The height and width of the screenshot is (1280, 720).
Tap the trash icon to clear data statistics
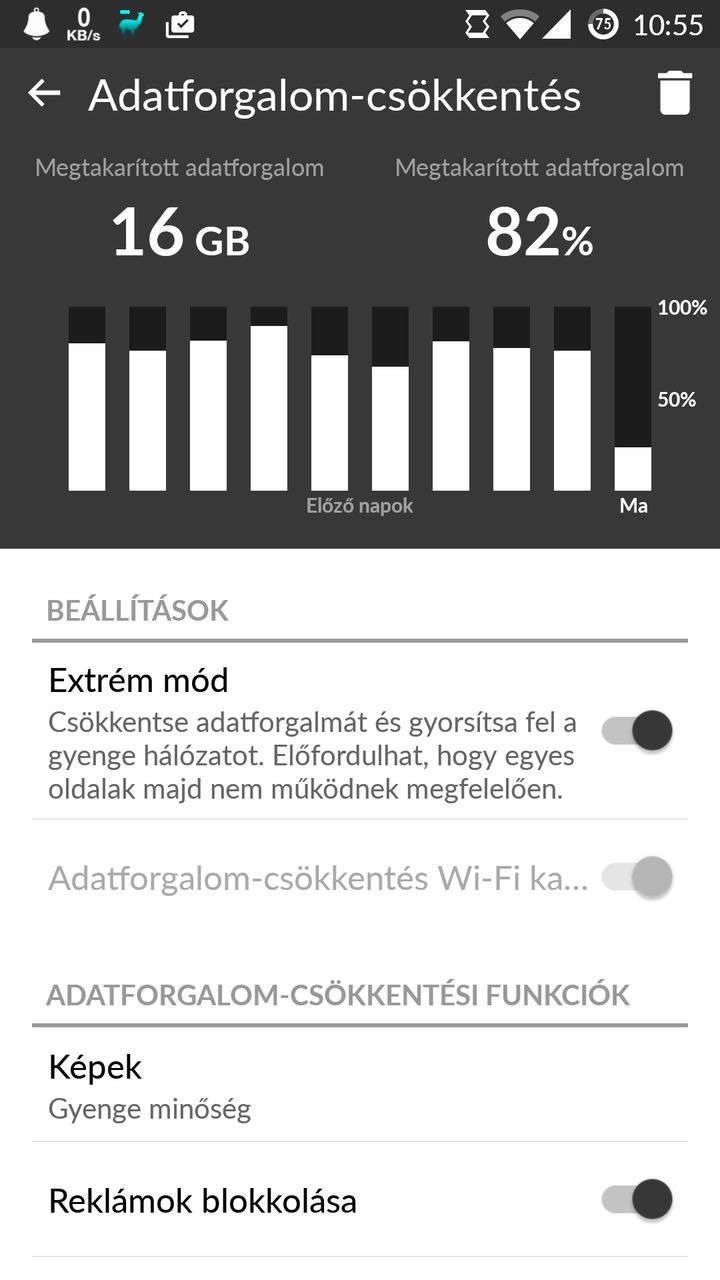point(675,94)
